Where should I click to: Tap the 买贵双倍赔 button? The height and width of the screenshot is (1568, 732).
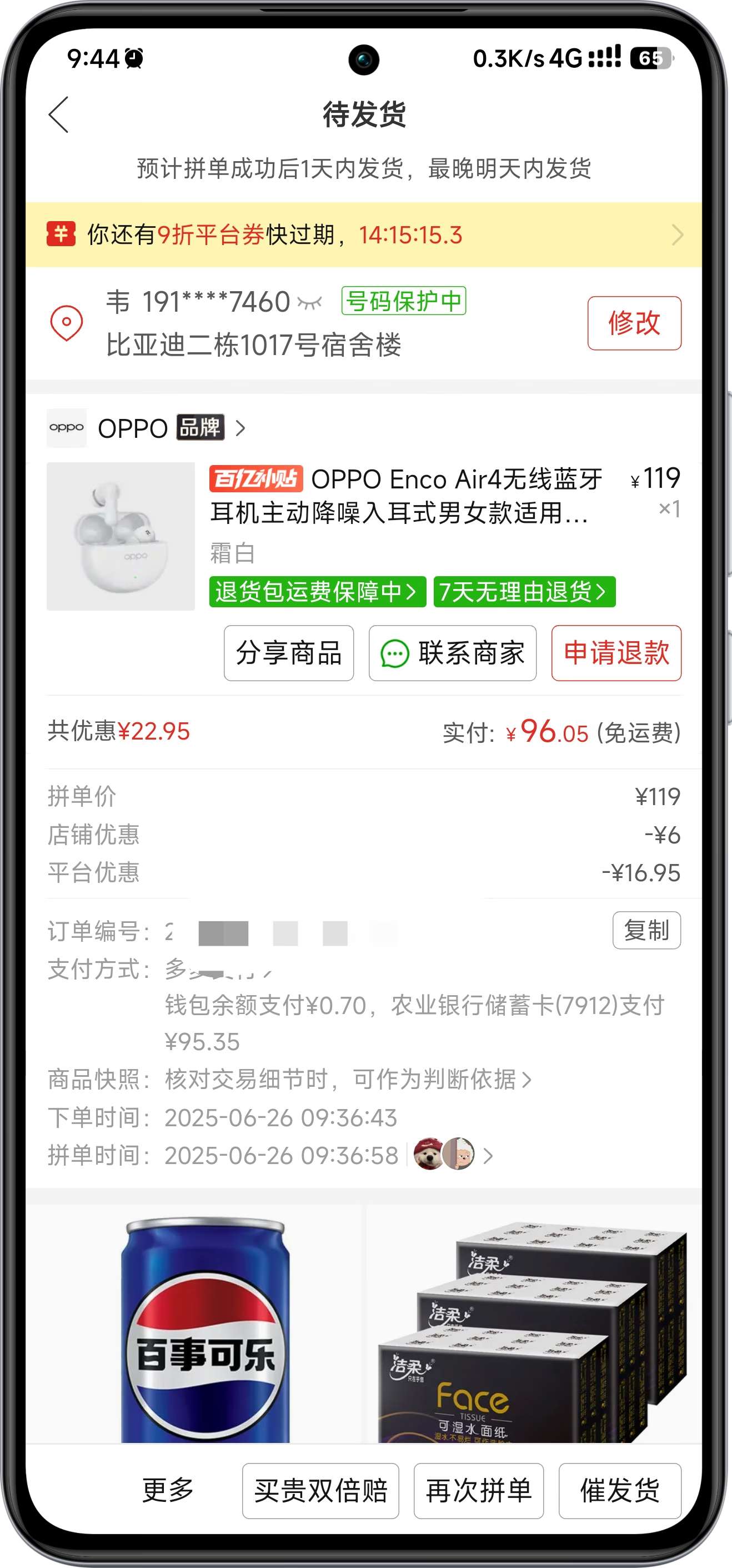[x=320, y=1491]
